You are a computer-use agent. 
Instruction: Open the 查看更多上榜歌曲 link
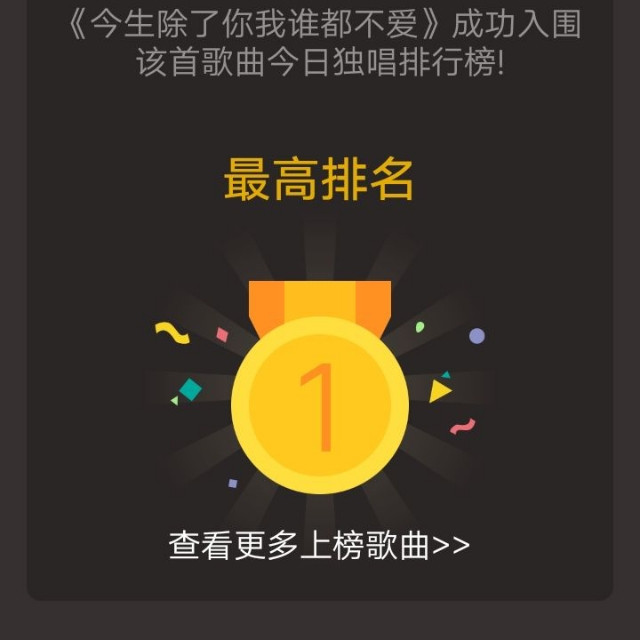(319, 546)
